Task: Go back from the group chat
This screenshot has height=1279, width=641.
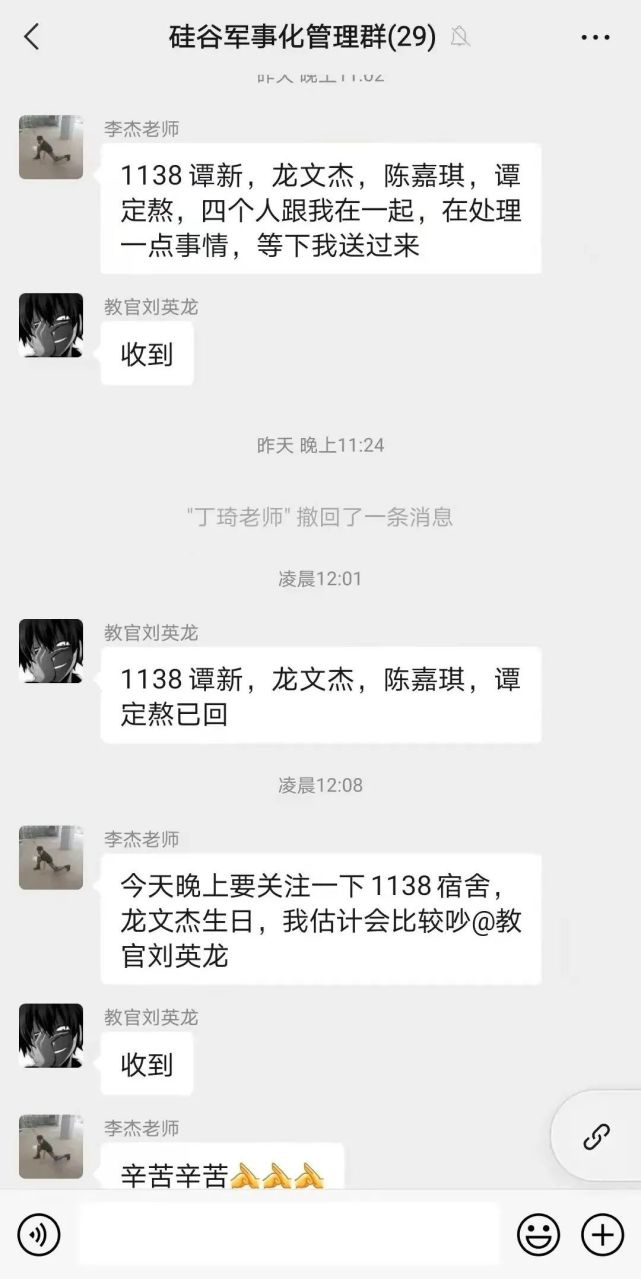Action: [x=32, y=38]
